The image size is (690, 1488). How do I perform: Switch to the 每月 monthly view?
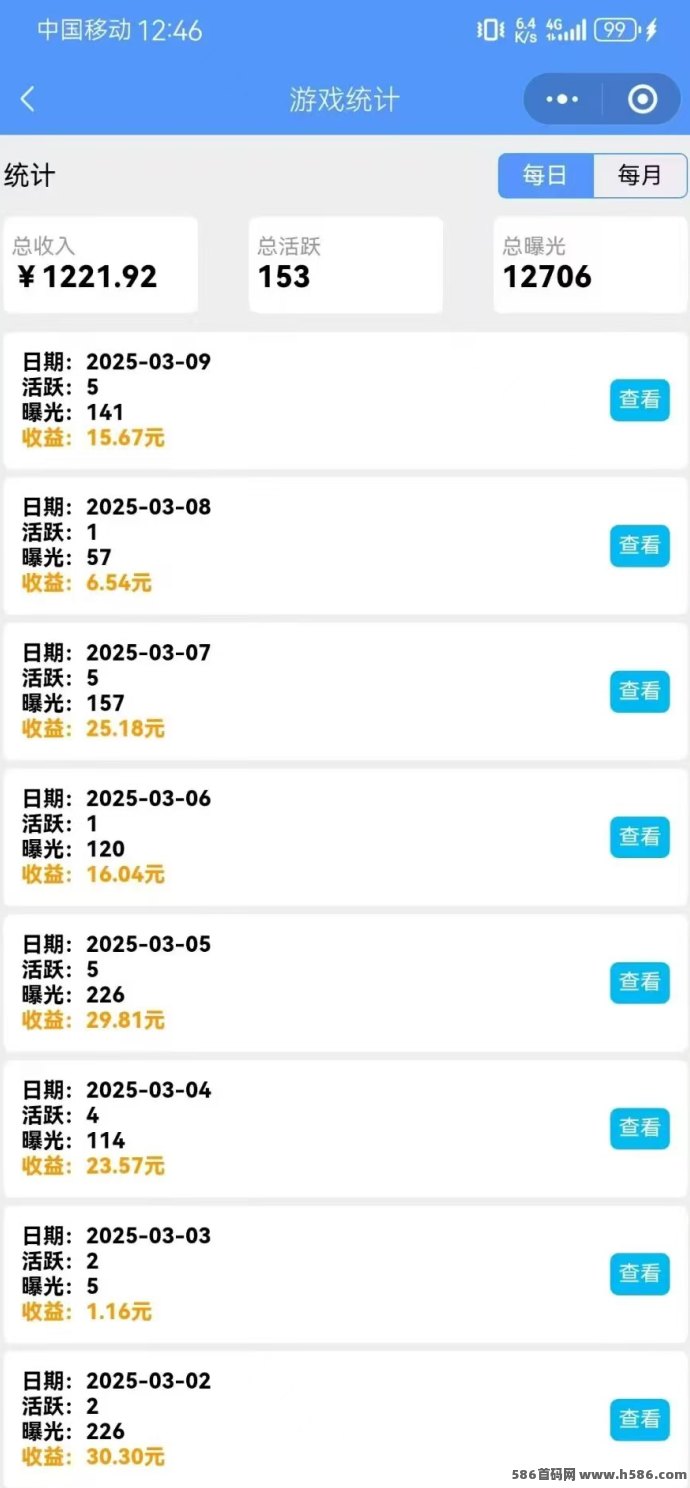pos(640,176)
